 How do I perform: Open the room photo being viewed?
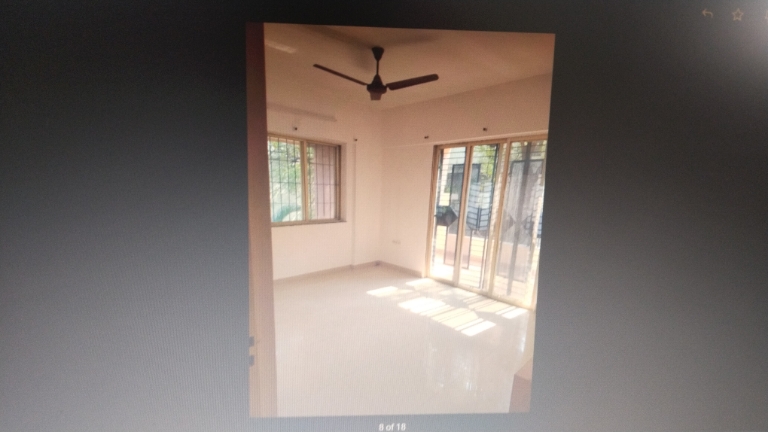click(x=400, y=220)
